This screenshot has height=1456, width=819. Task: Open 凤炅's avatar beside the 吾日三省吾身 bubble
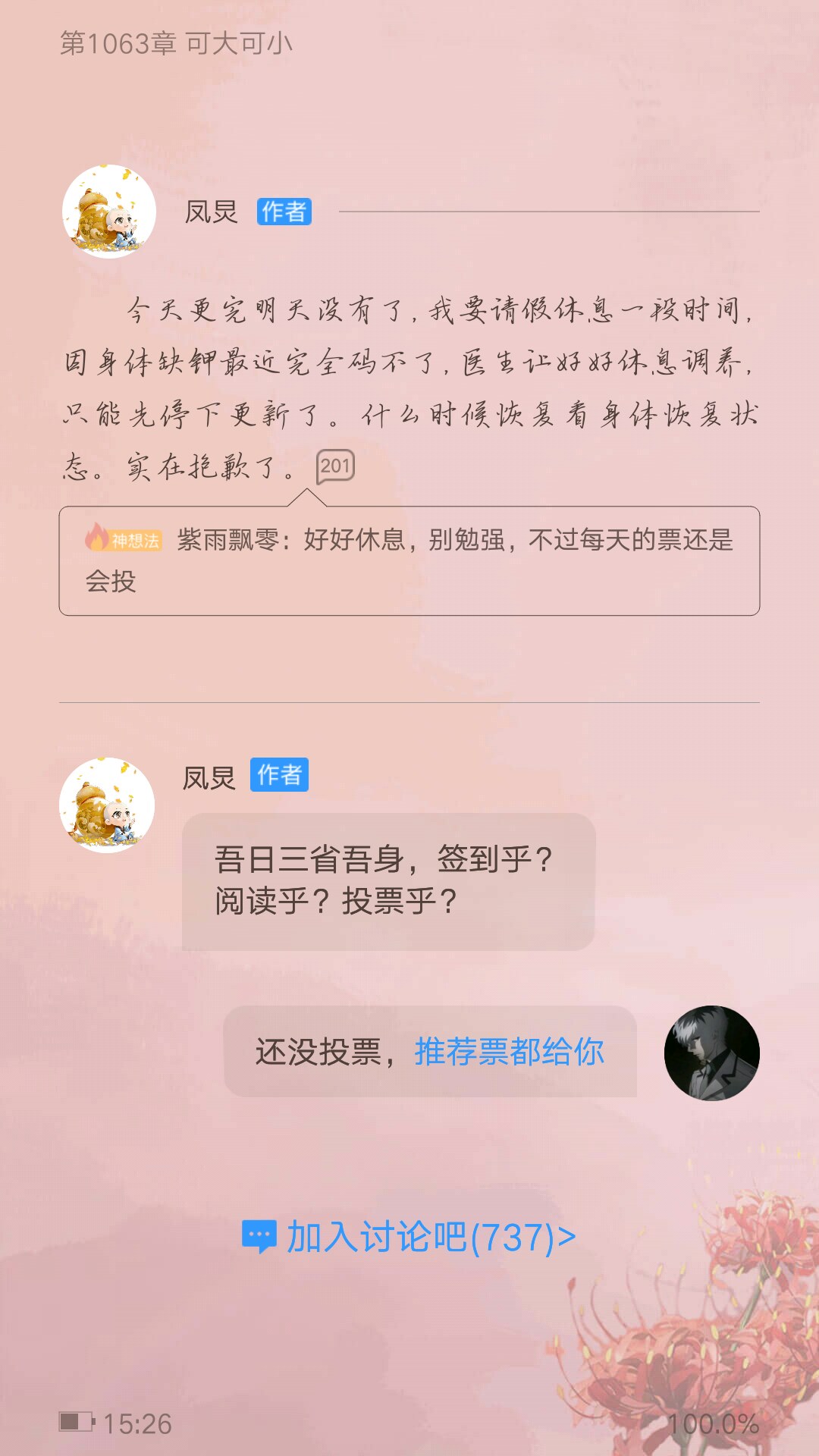click(x=107, y=805)
